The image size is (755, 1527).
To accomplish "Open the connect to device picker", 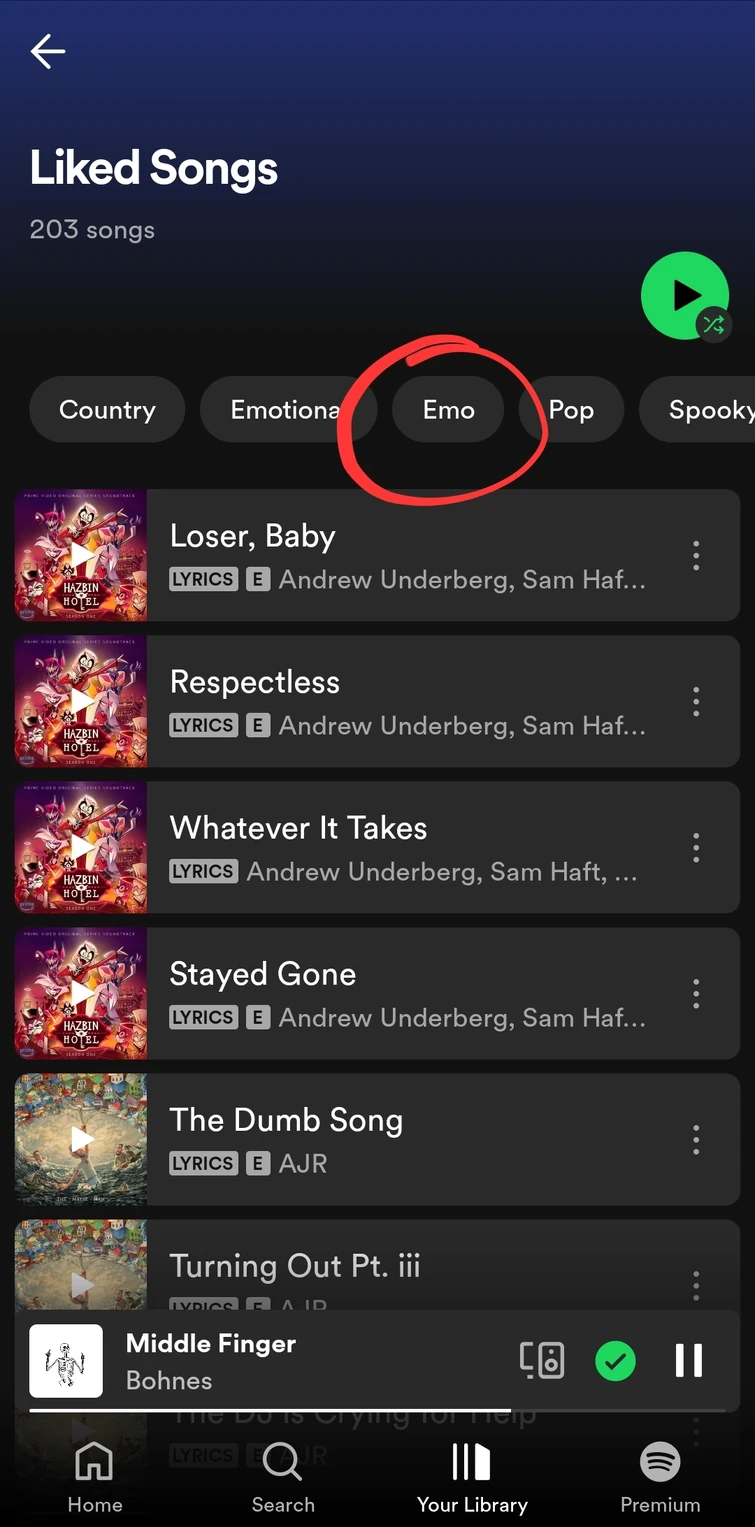I will tap(542, 1361).
